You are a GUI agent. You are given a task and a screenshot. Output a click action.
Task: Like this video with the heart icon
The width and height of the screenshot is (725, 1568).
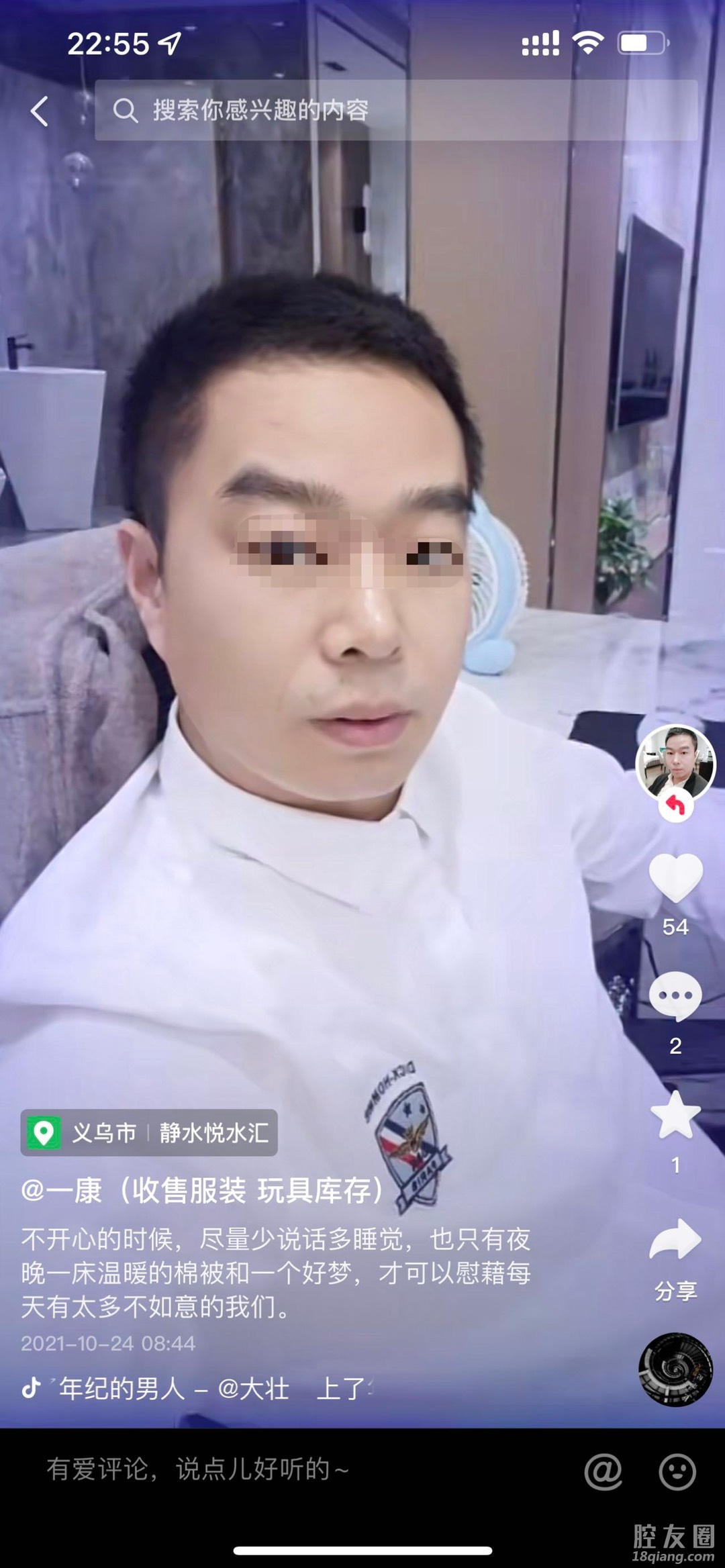point(675,878)
